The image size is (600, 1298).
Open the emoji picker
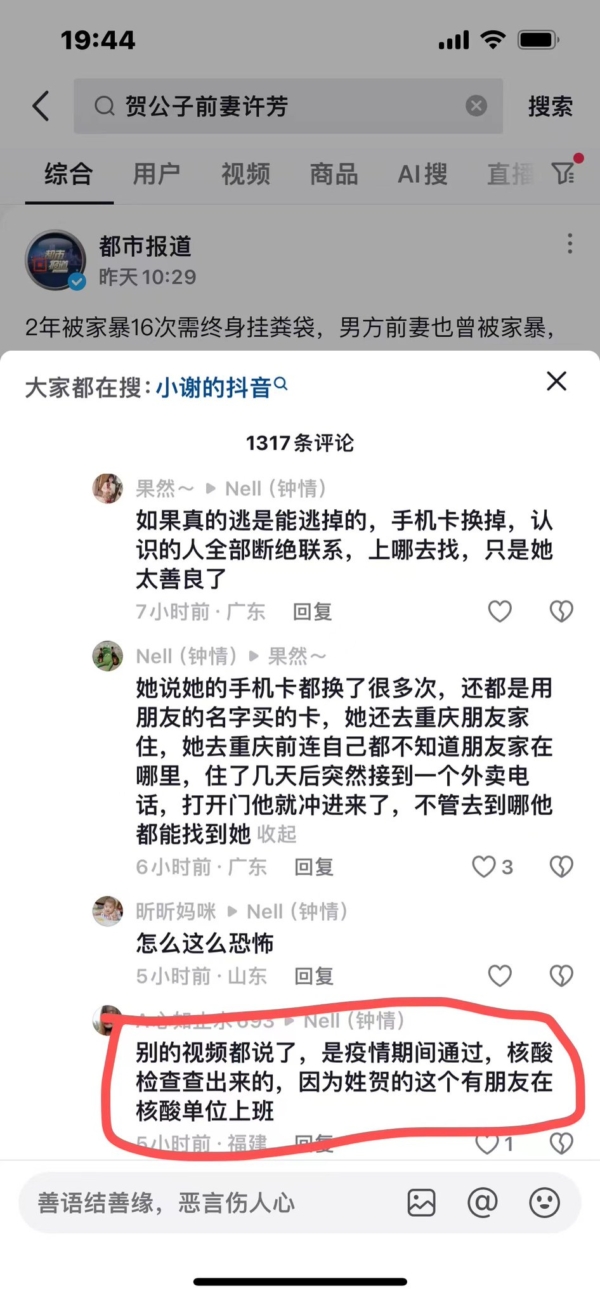pyautogui.click(x=544, y=1202)
